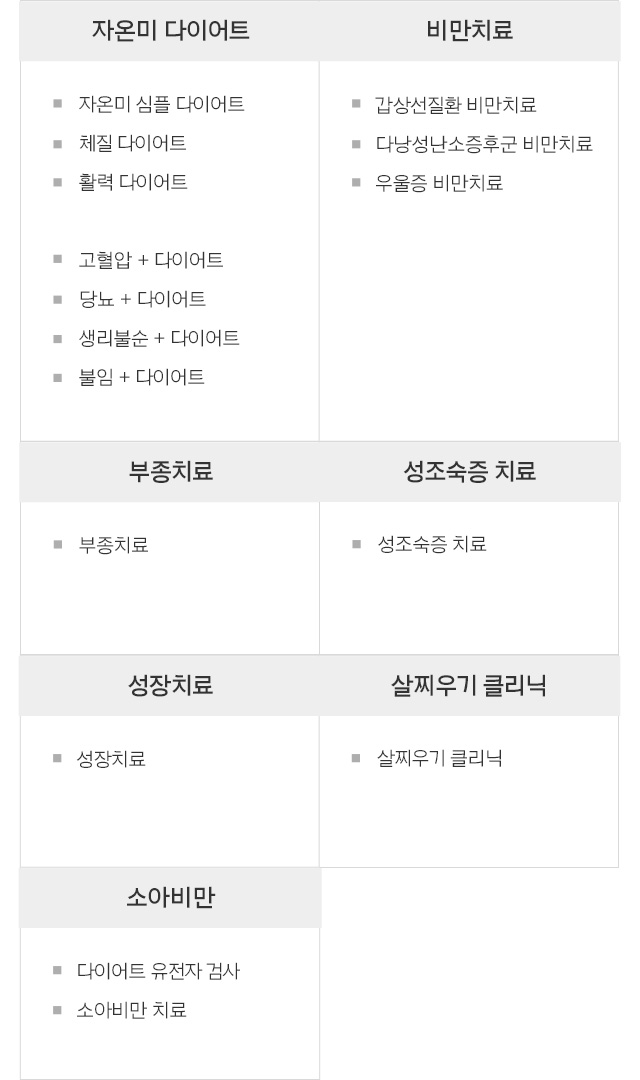Tap the 고혈압 + 다이어트 link
The height and width of the screenshot is (1080, 640).
click(x=151, y=260)
